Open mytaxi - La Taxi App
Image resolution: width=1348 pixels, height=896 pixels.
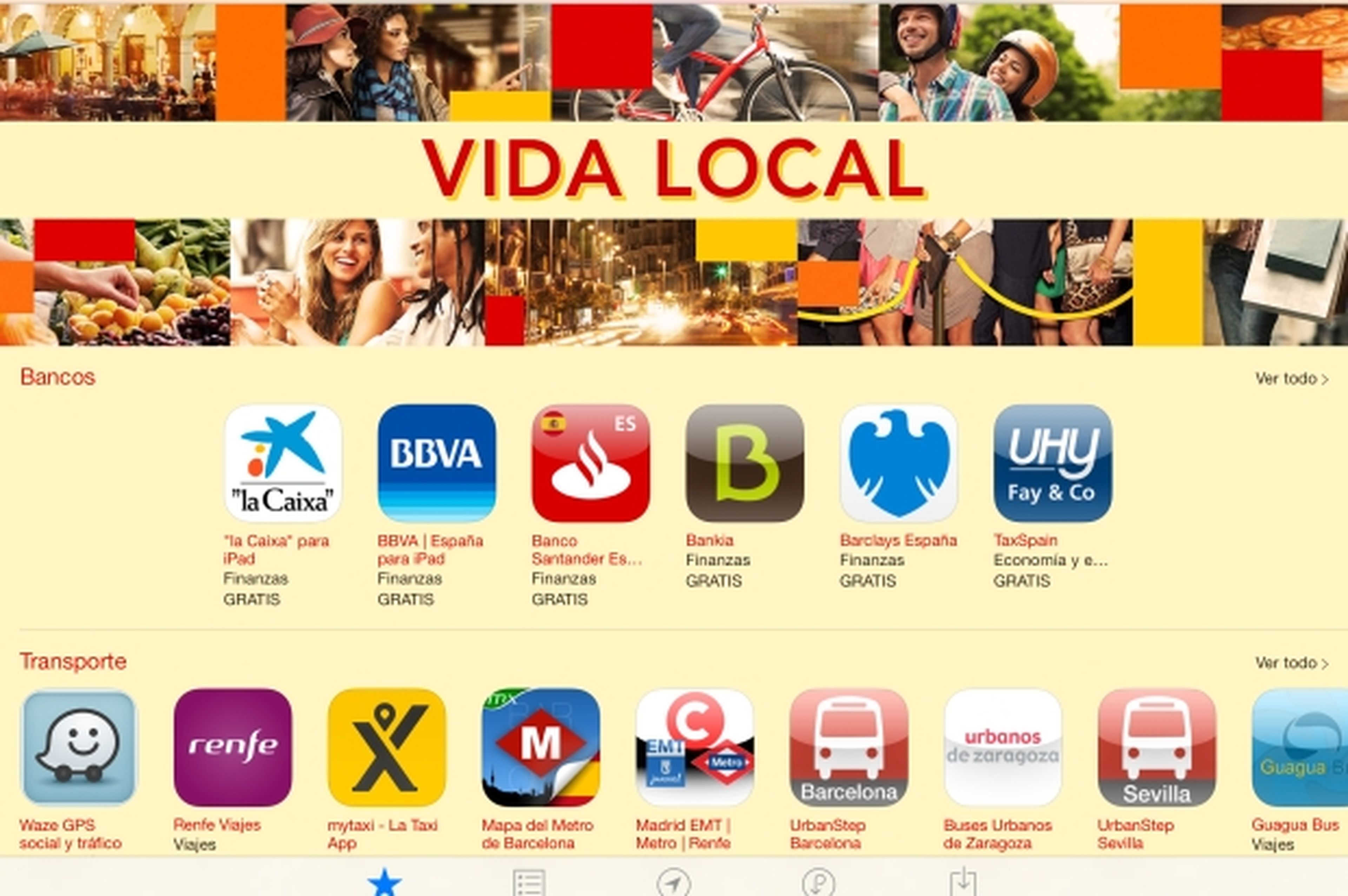point(387,747)
